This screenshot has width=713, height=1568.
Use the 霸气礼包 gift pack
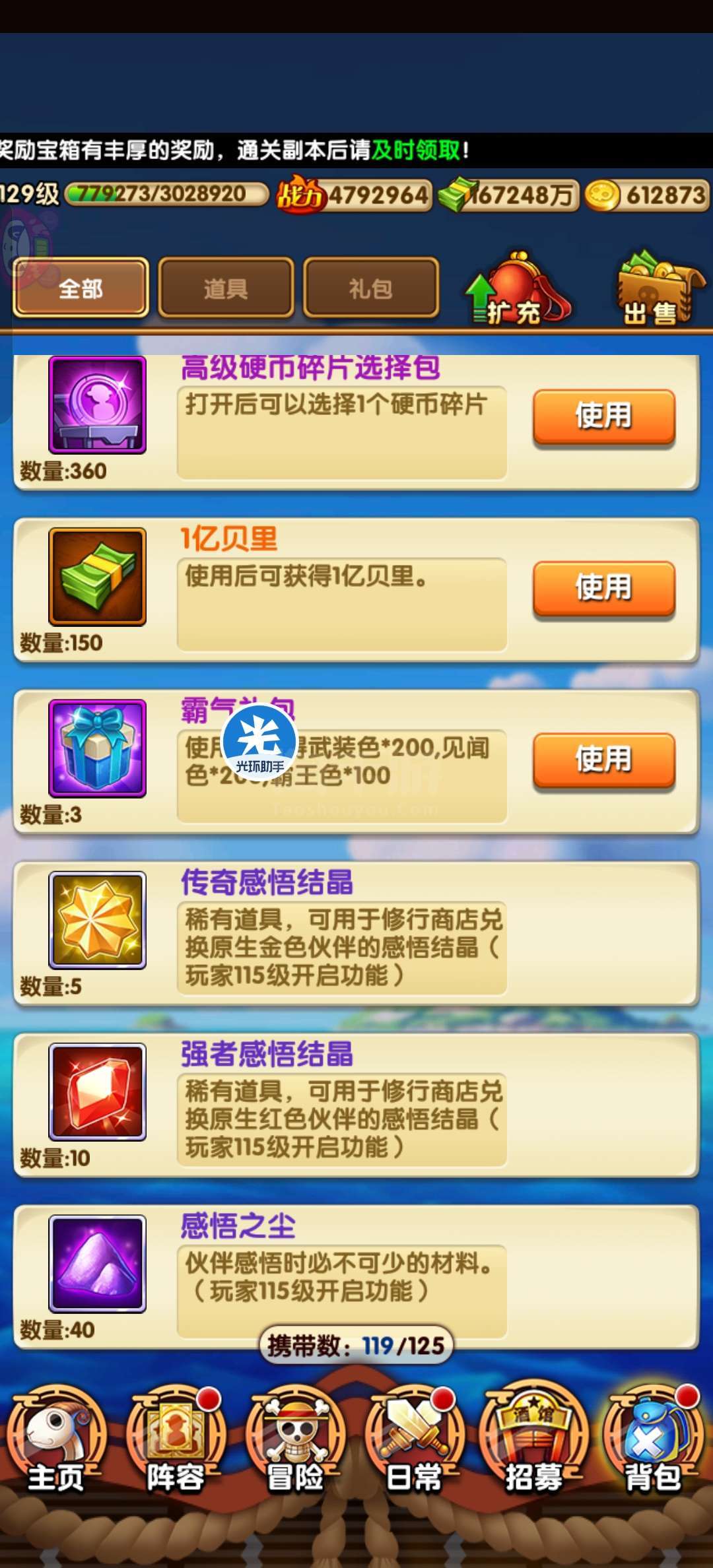pos(604,760)
